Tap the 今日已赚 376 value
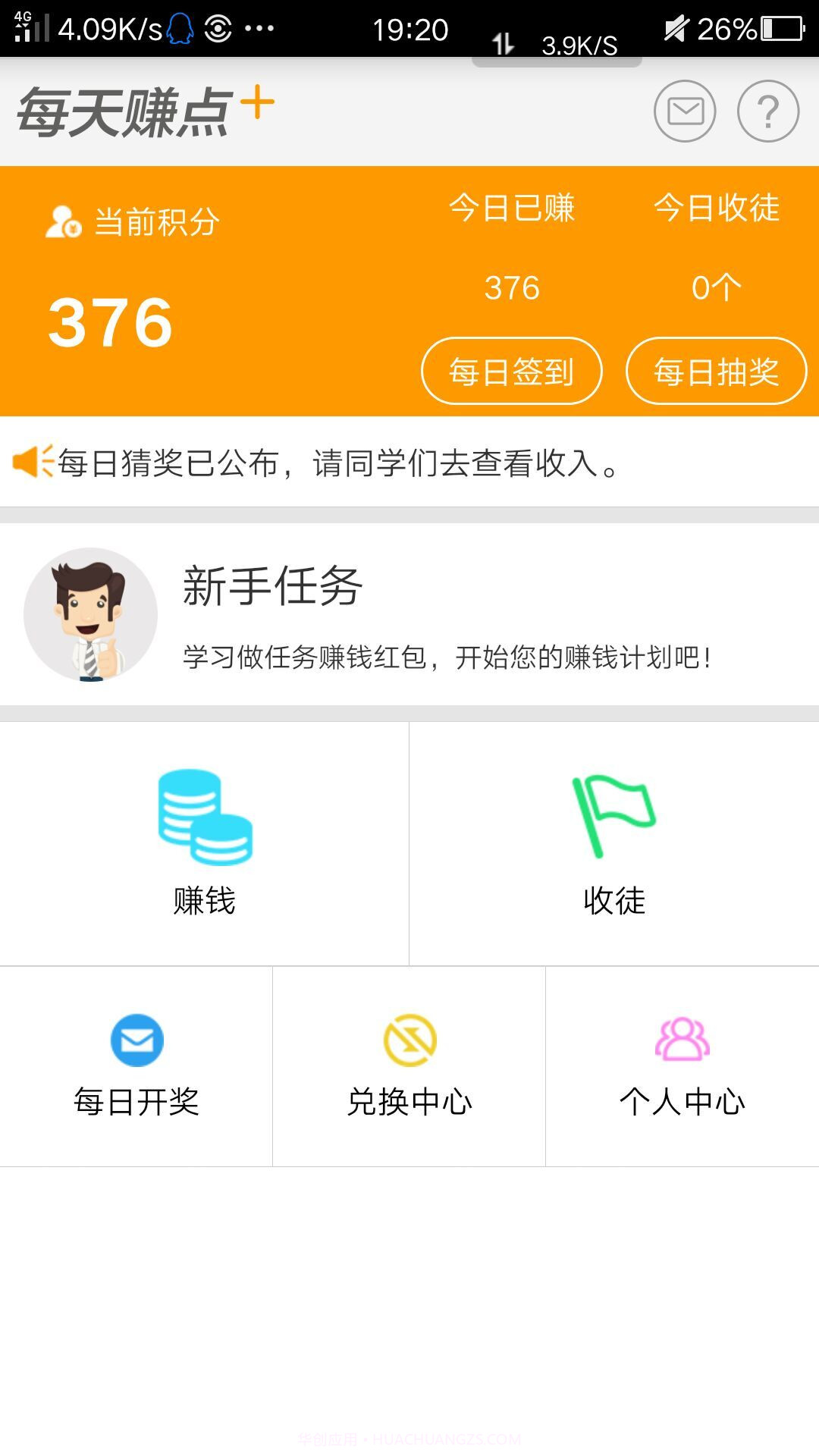The width and height of the screenshot is (819, 1456). (511, 287)
